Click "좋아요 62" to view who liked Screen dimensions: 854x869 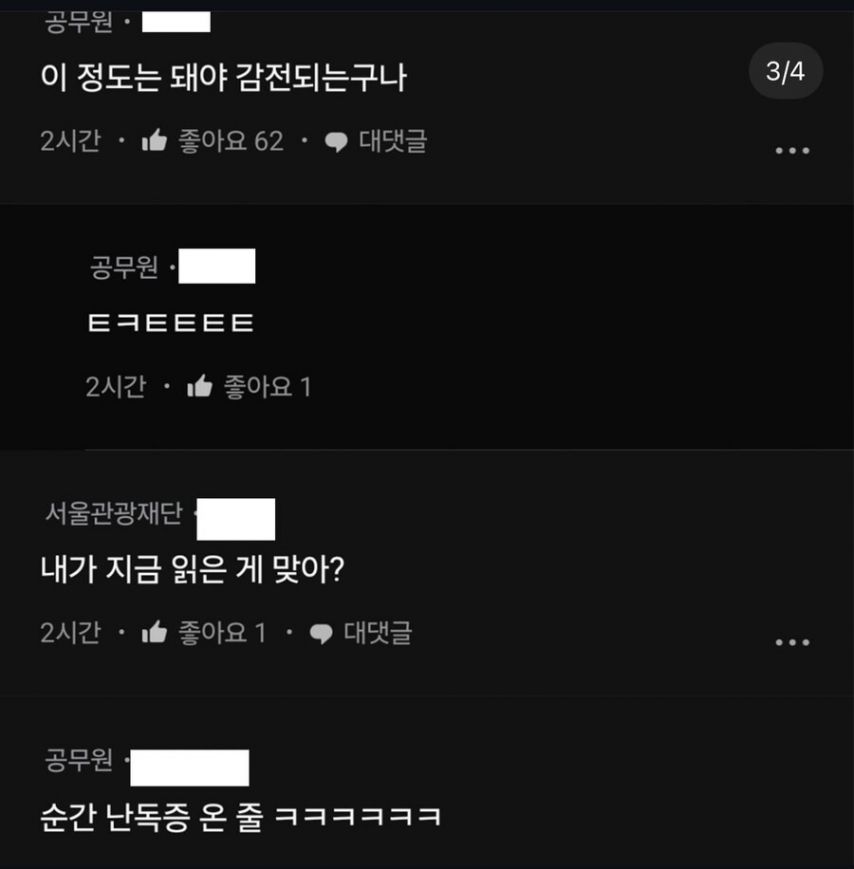pyautogui.click(x=231, y=141)
